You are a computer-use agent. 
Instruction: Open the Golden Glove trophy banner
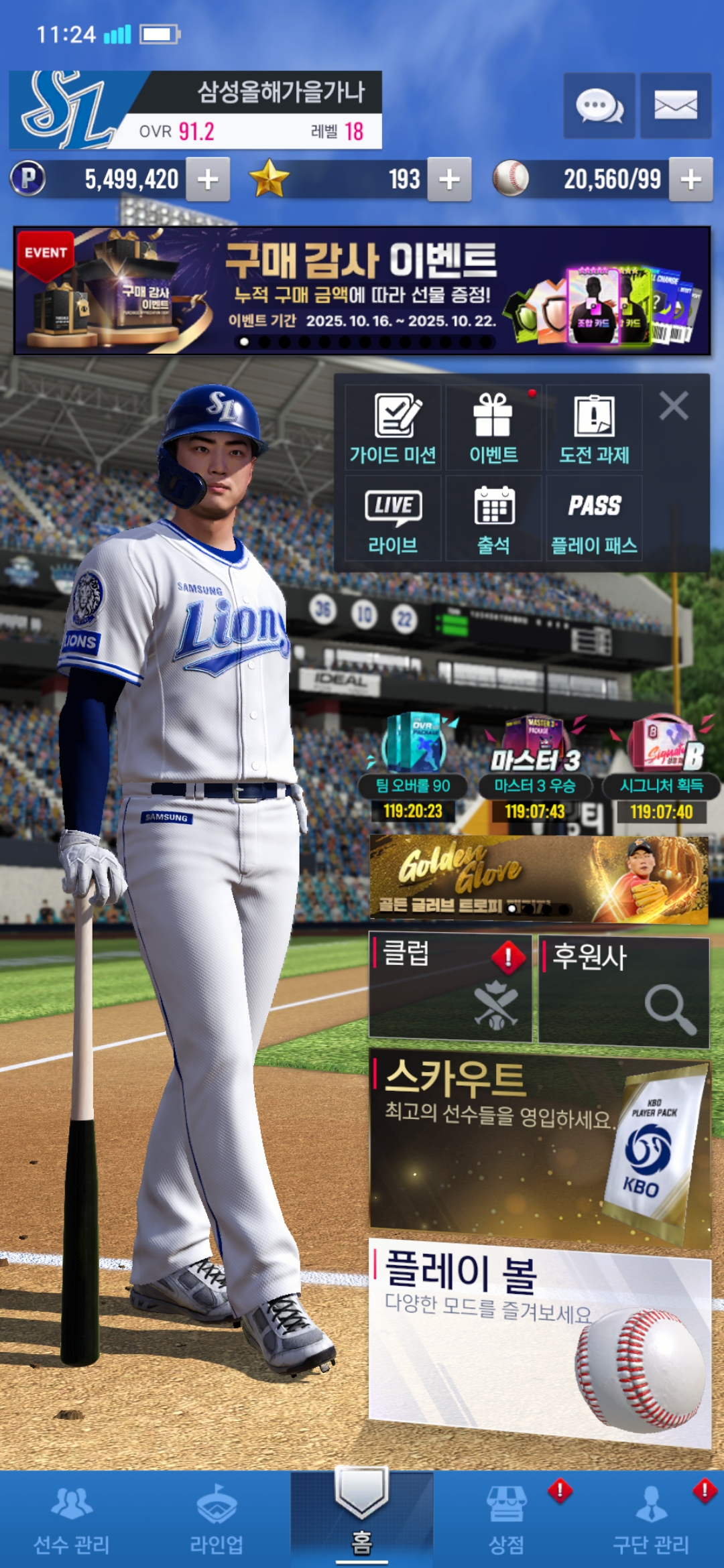[x=538, y=878]
